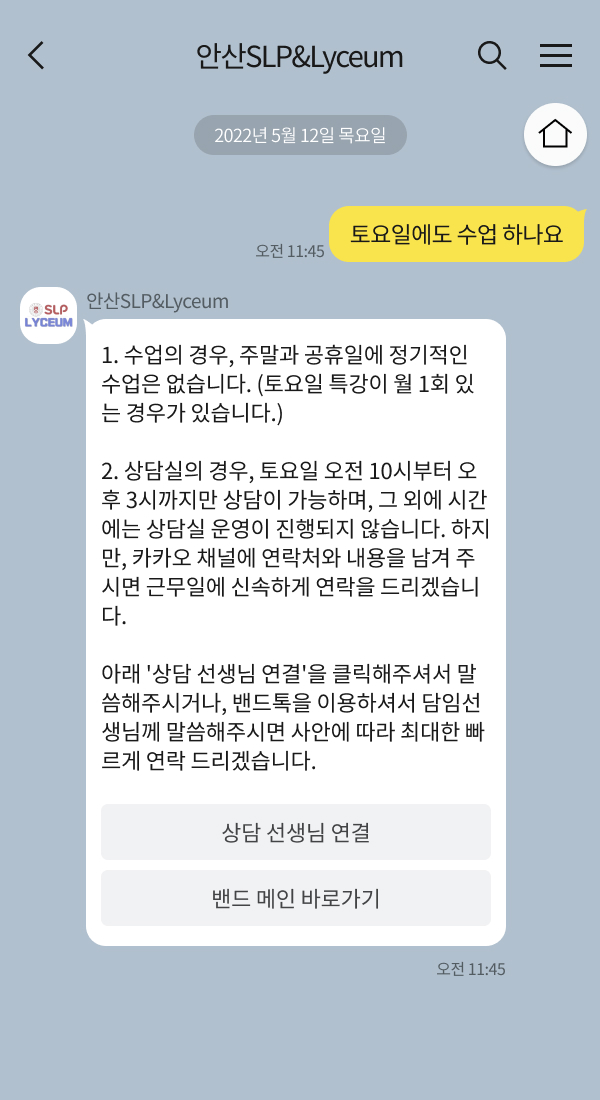Open the hamburger menu
The image size is (600, 1100).
click(x=556, y=55)
